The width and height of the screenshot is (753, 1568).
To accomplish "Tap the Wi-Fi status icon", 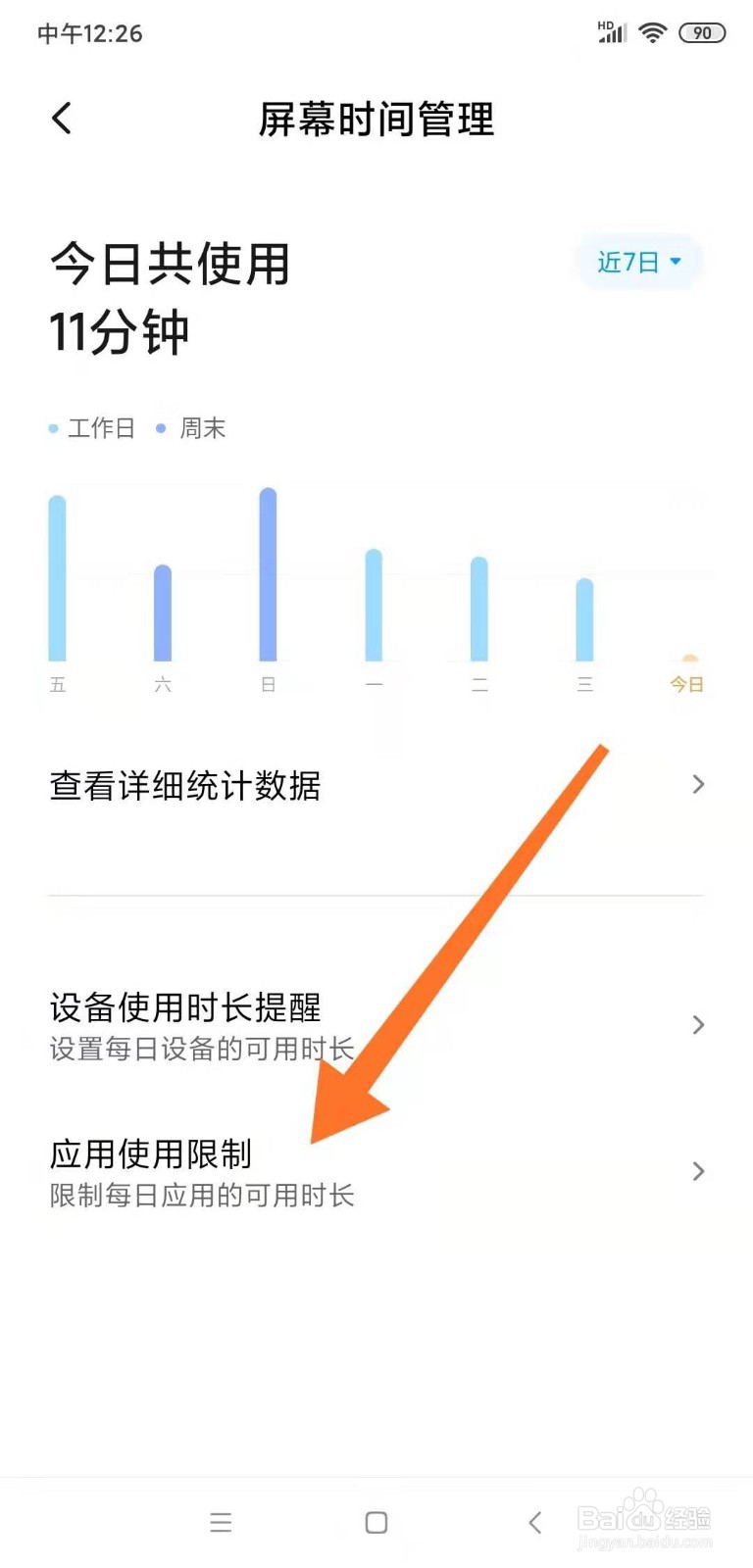I will [x=654, y=30].
